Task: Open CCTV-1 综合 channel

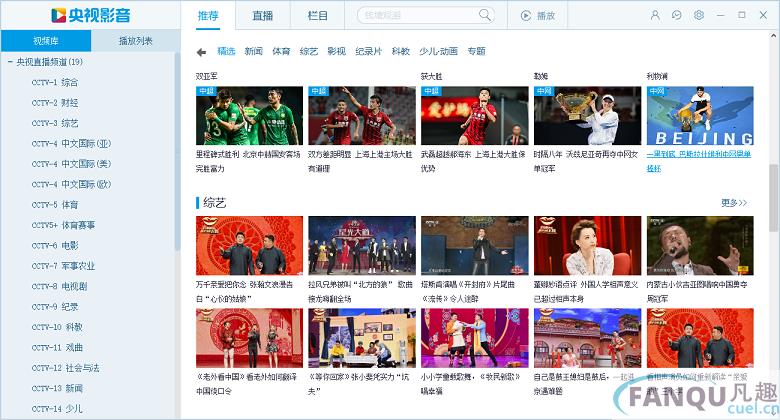Action: pyautogui.click(x=54, y=82)
